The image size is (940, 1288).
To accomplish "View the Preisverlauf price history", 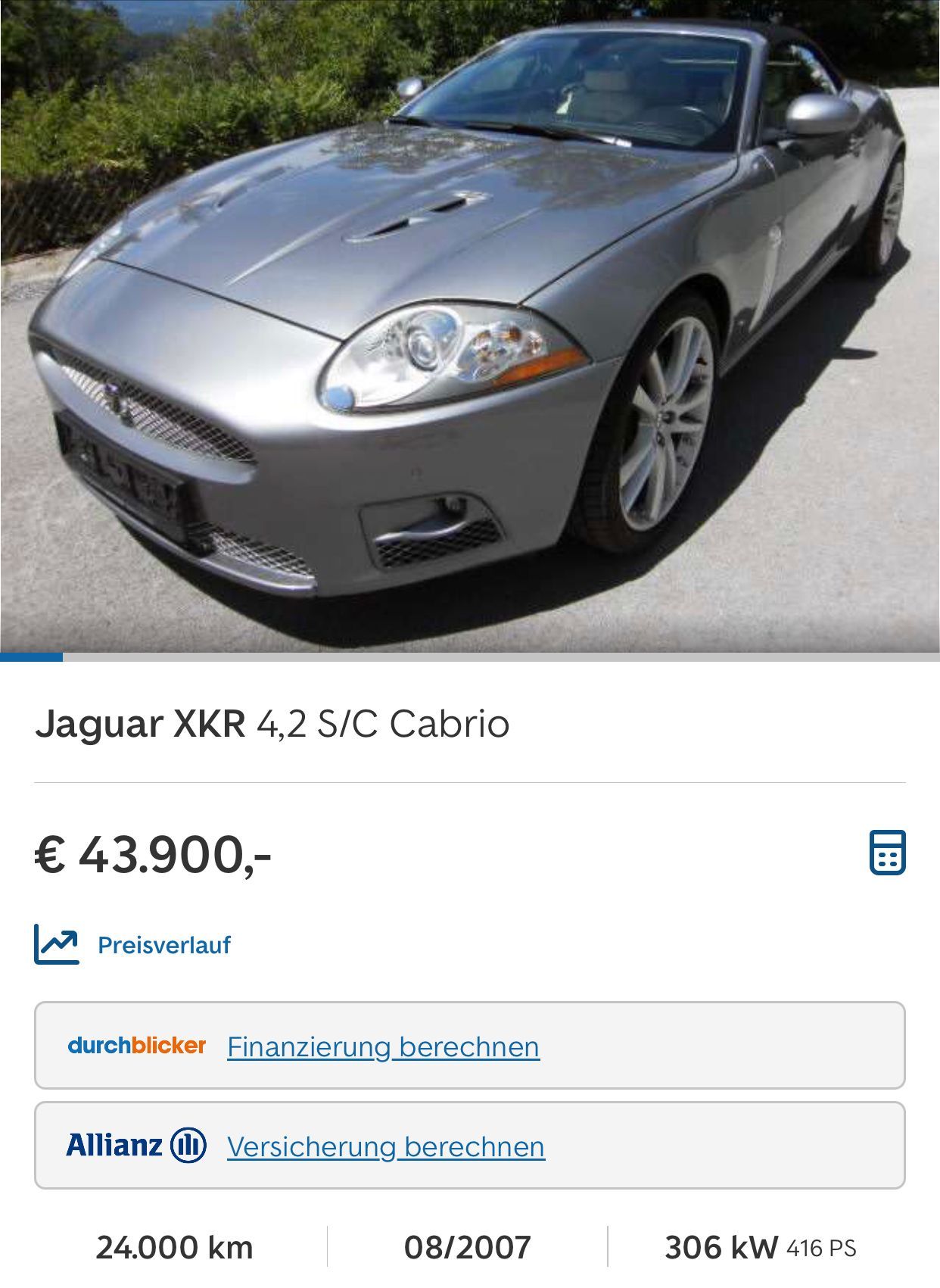I will [x=163, y=945].
